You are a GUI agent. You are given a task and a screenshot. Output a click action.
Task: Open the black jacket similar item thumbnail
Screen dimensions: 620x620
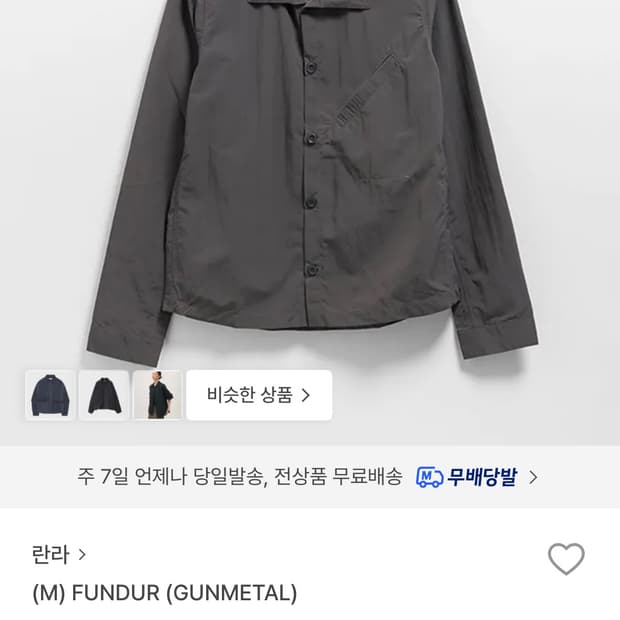(x=103, y=395)
